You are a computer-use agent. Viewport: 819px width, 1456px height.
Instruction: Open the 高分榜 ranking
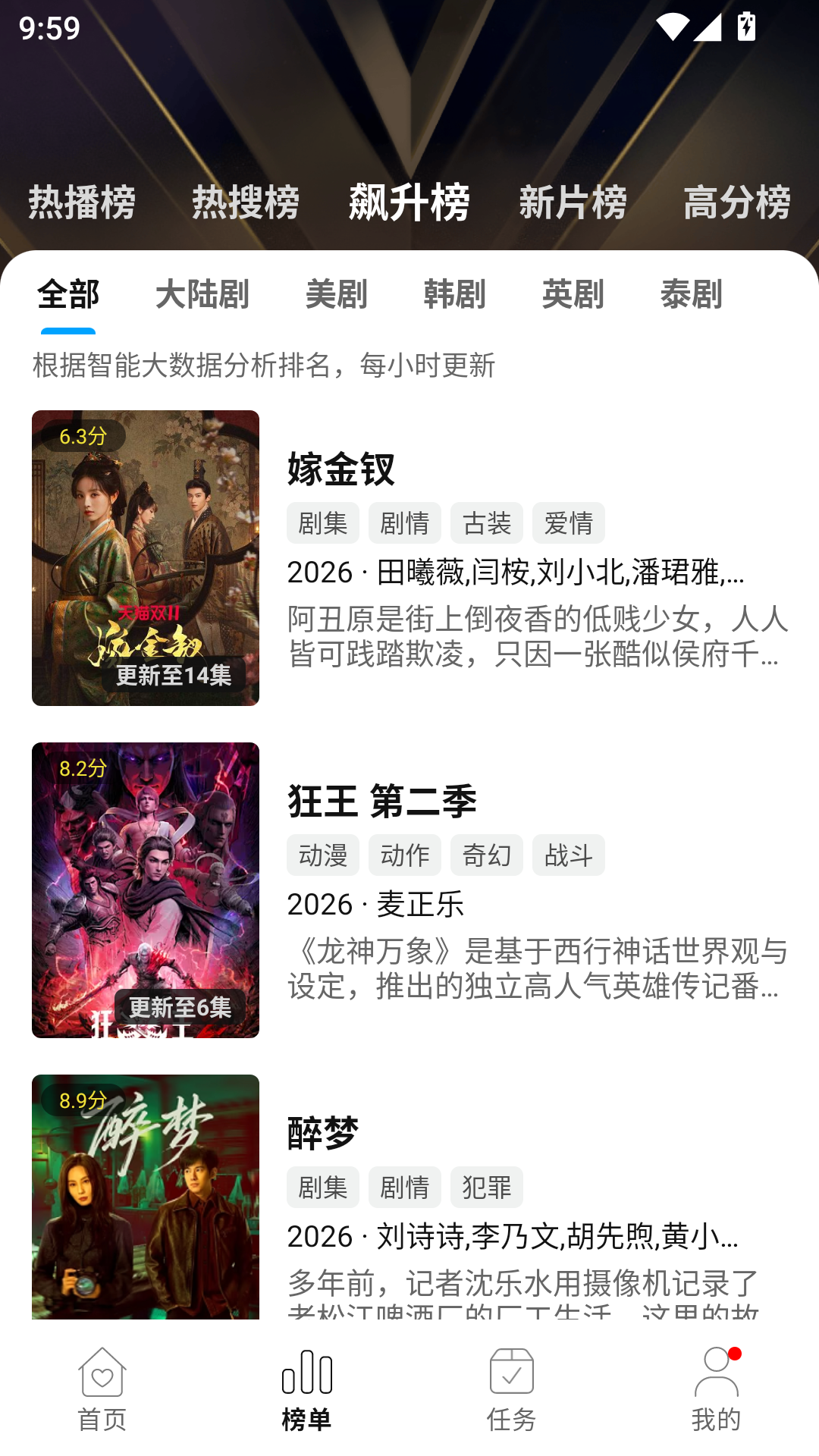click(737, 202)
